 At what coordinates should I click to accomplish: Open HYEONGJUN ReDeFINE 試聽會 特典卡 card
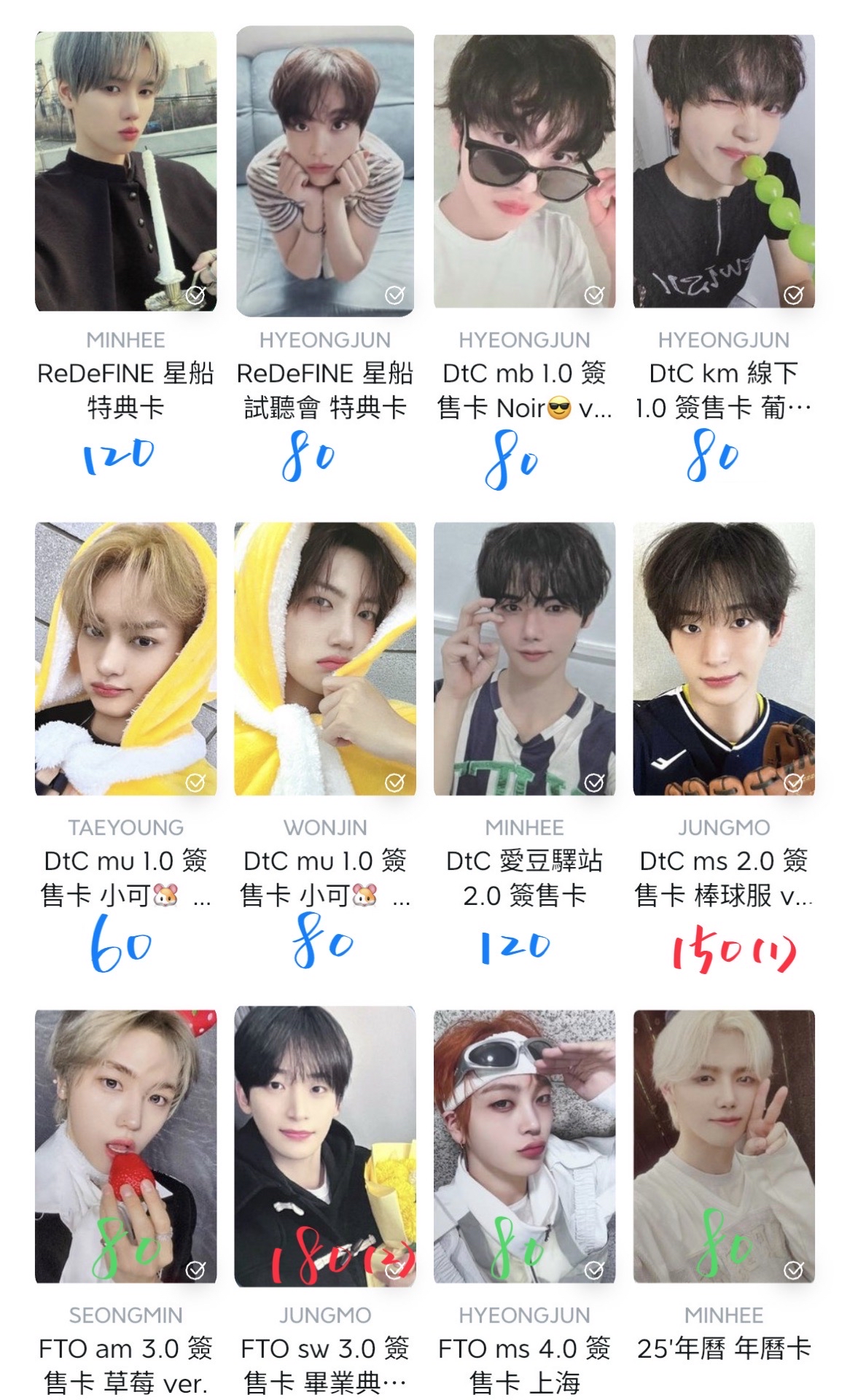[325, 171]
